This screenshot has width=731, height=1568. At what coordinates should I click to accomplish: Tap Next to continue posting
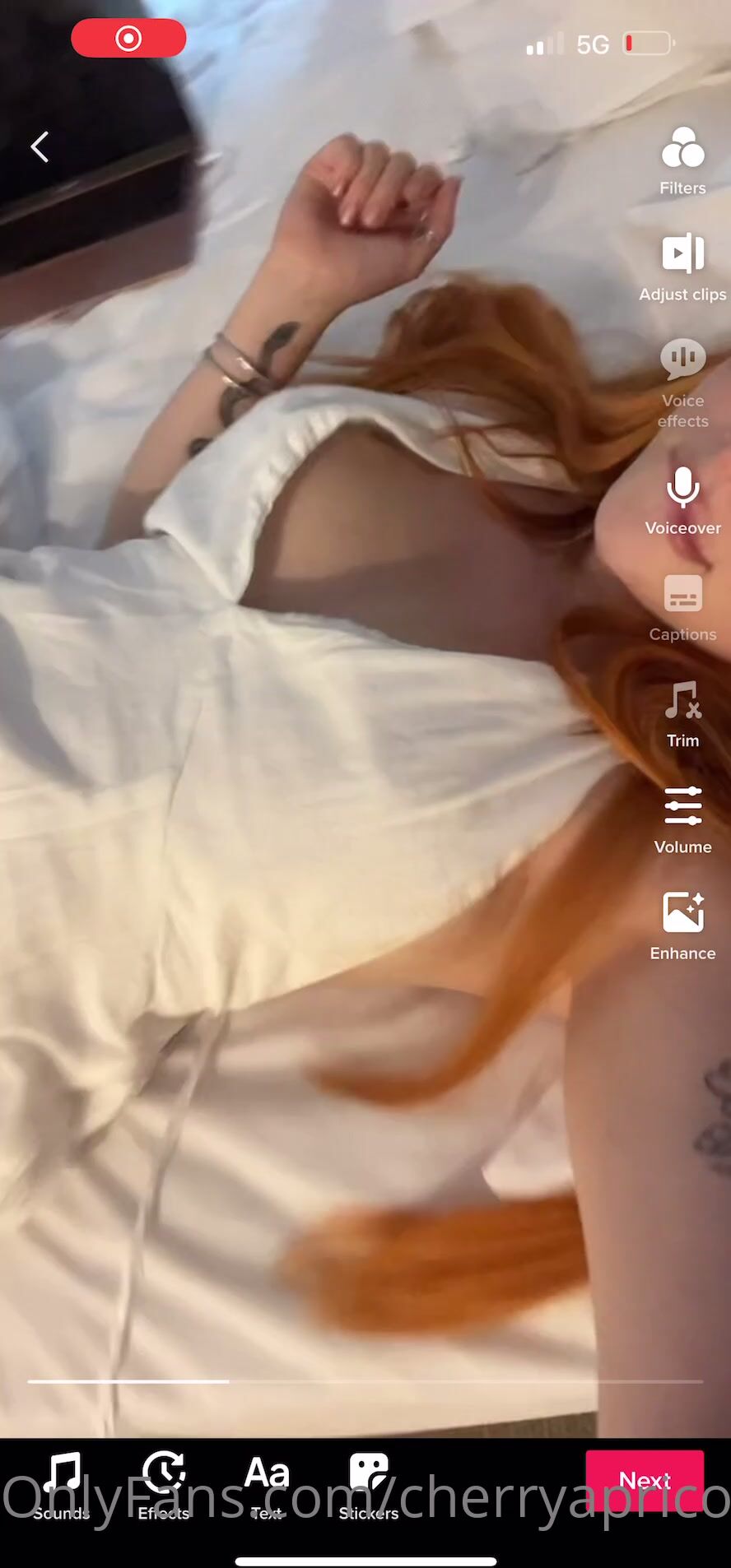point(645,1481)
